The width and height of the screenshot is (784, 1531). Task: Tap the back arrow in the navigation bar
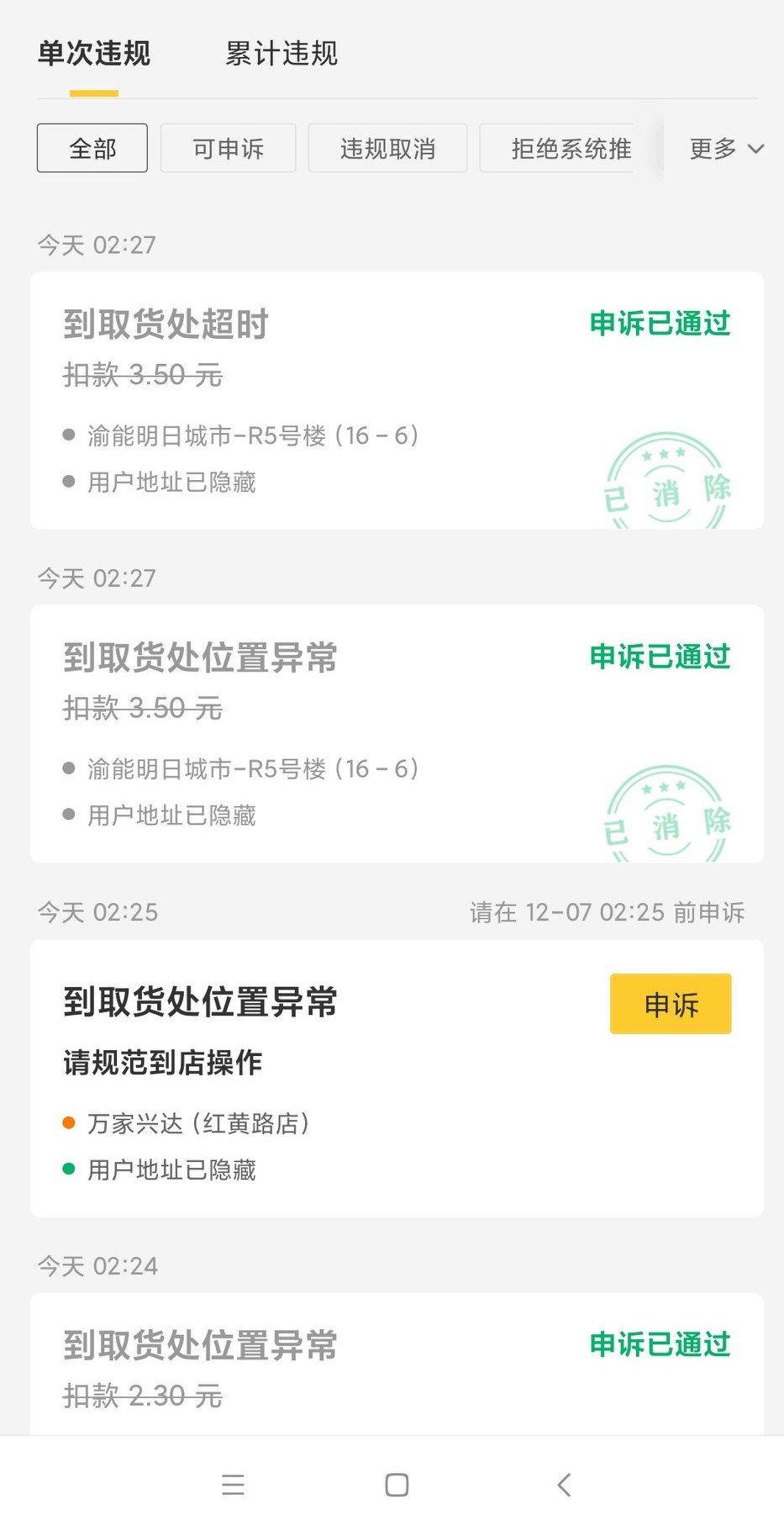(x=563, y=1485)
